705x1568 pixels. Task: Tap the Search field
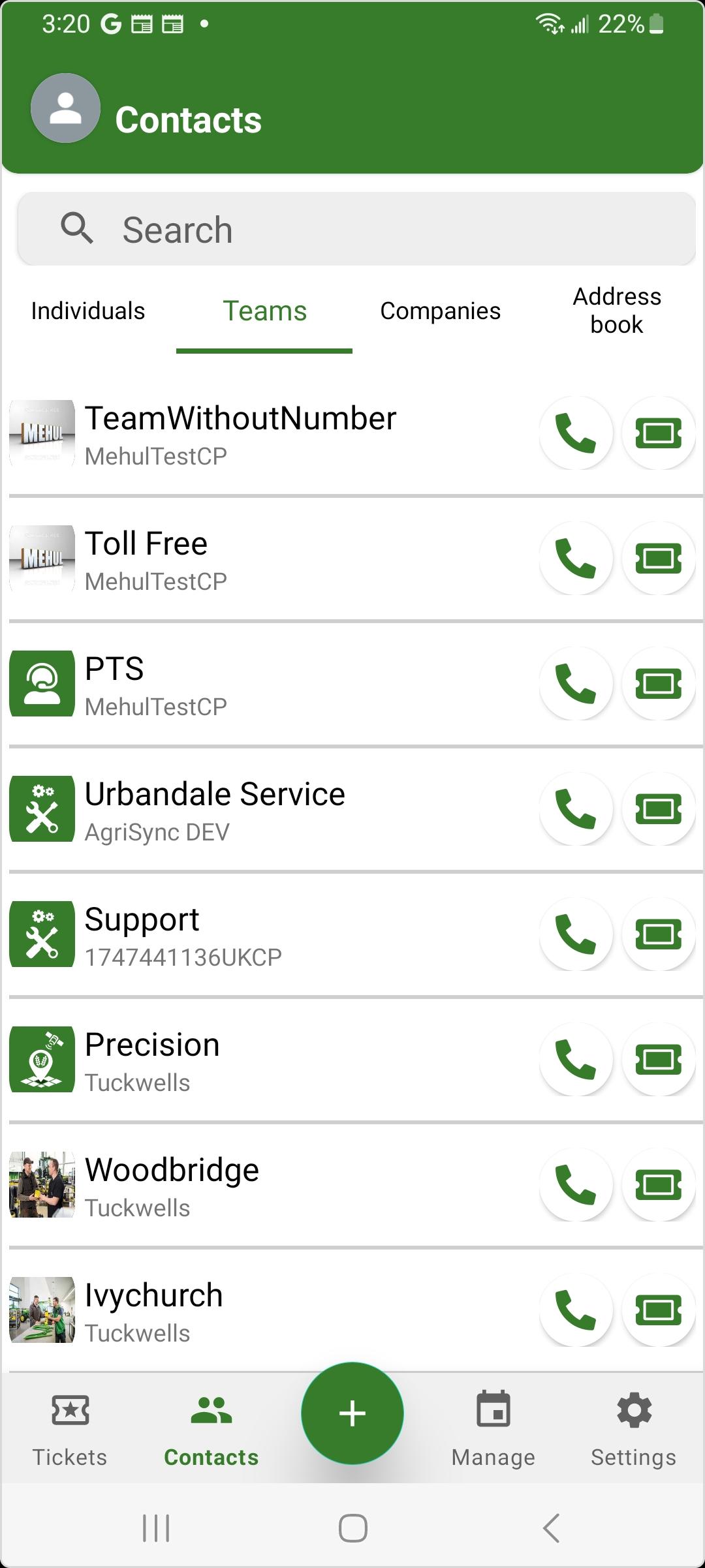(356, 229)
